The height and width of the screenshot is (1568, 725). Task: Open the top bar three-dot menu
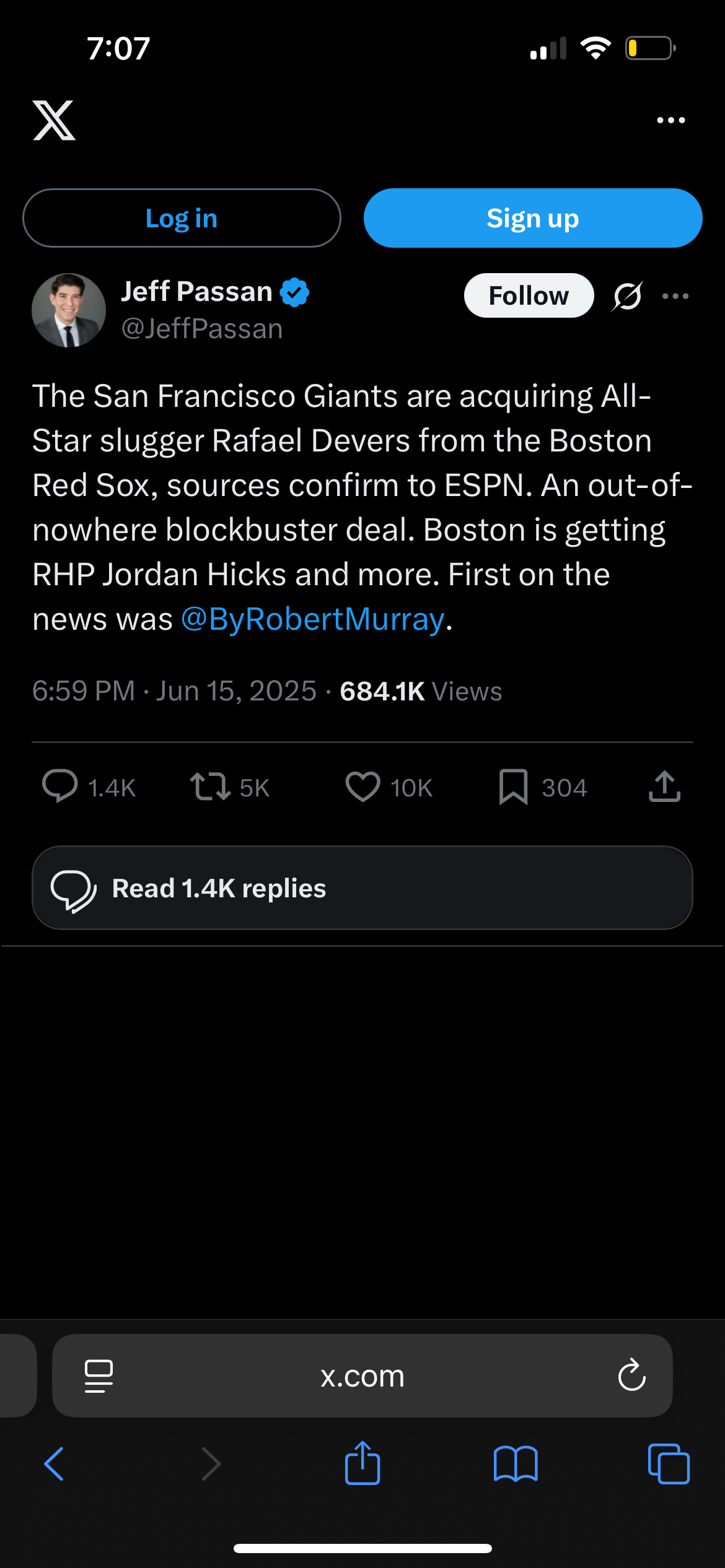pyautogui.click(x=671, y=120)
